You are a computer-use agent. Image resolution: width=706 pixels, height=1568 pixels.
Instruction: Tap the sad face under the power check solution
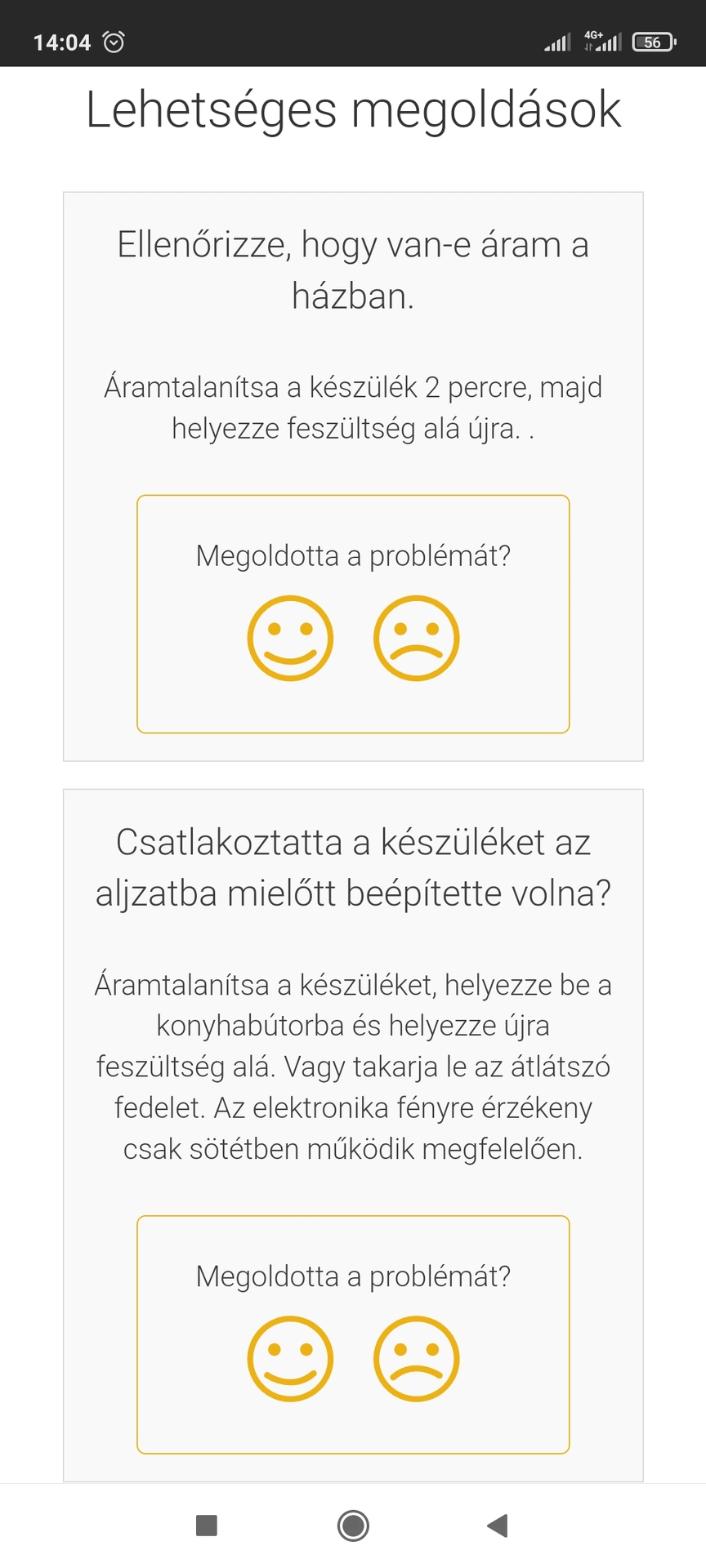(x=417, y=638)
